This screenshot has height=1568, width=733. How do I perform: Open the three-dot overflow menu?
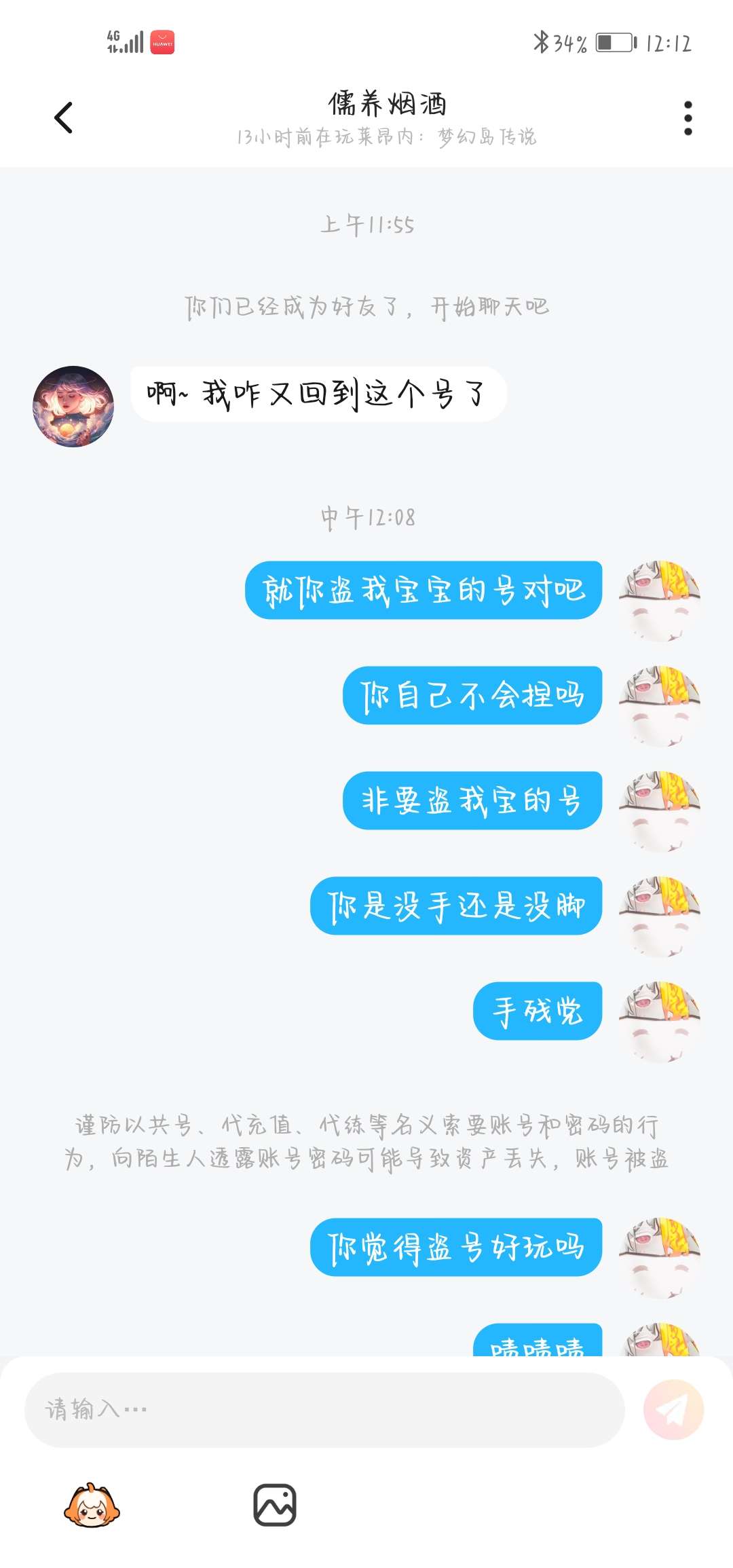688,118
